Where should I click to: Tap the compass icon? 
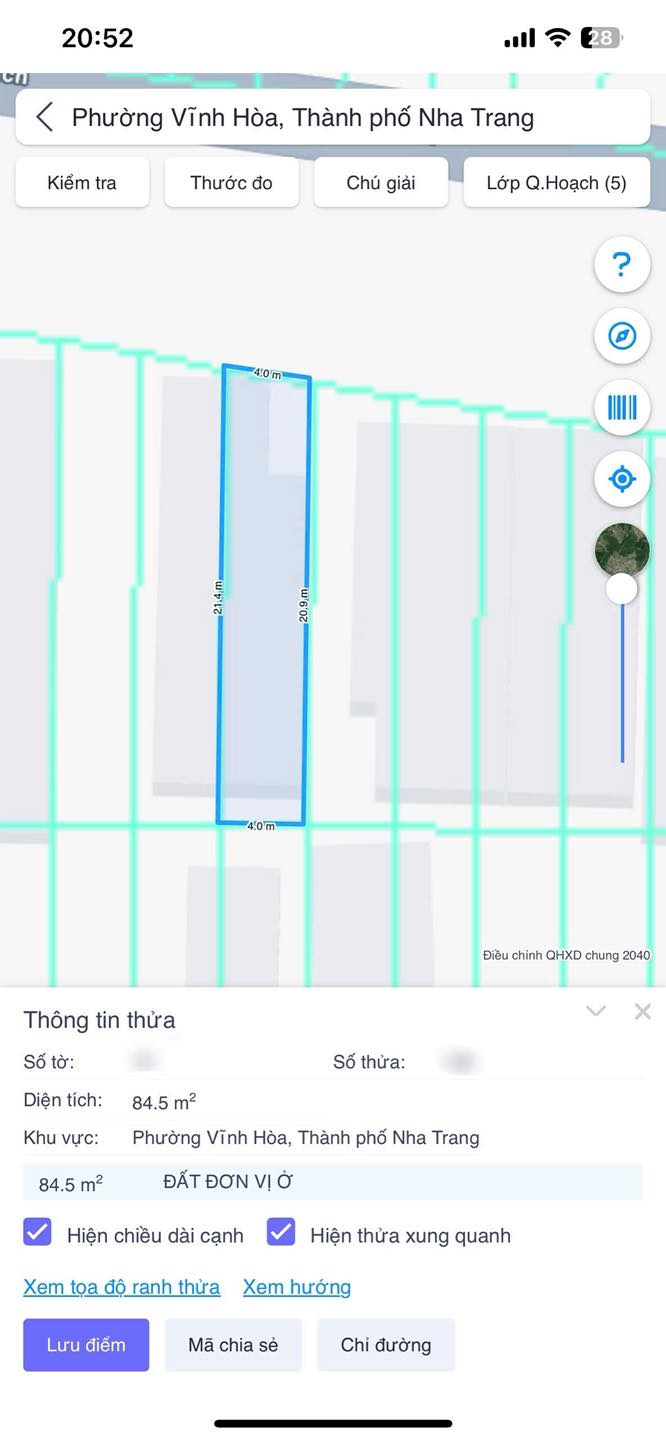point(622,336)
